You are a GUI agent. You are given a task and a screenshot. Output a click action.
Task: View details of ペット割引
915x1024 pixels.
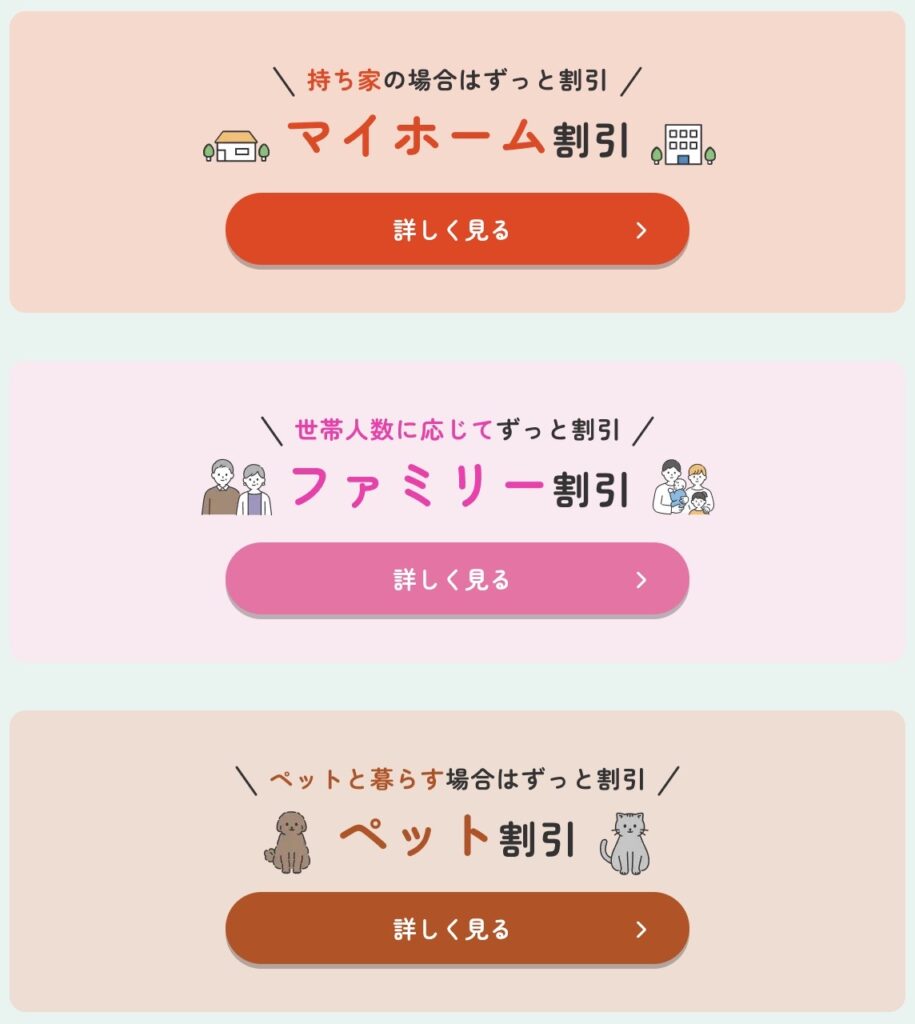tap(457, 929)
